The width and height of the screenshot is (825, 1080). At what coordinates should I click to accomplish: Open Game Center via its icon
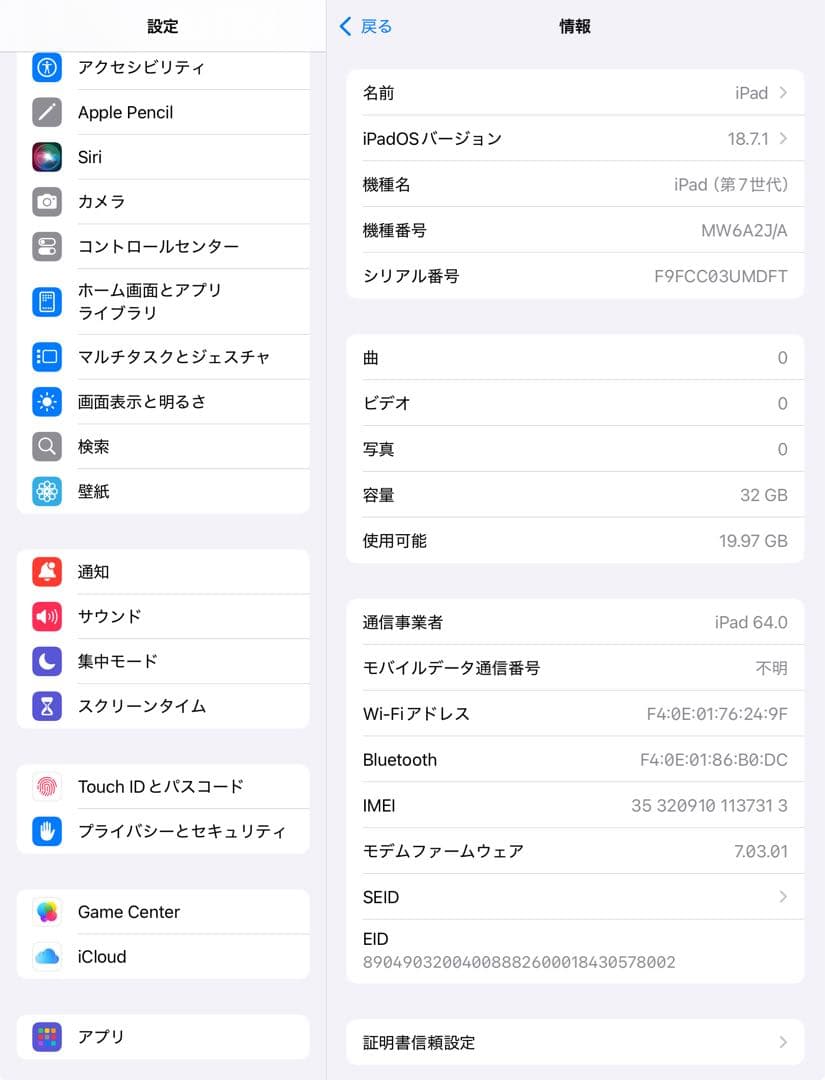pos(48,912)
